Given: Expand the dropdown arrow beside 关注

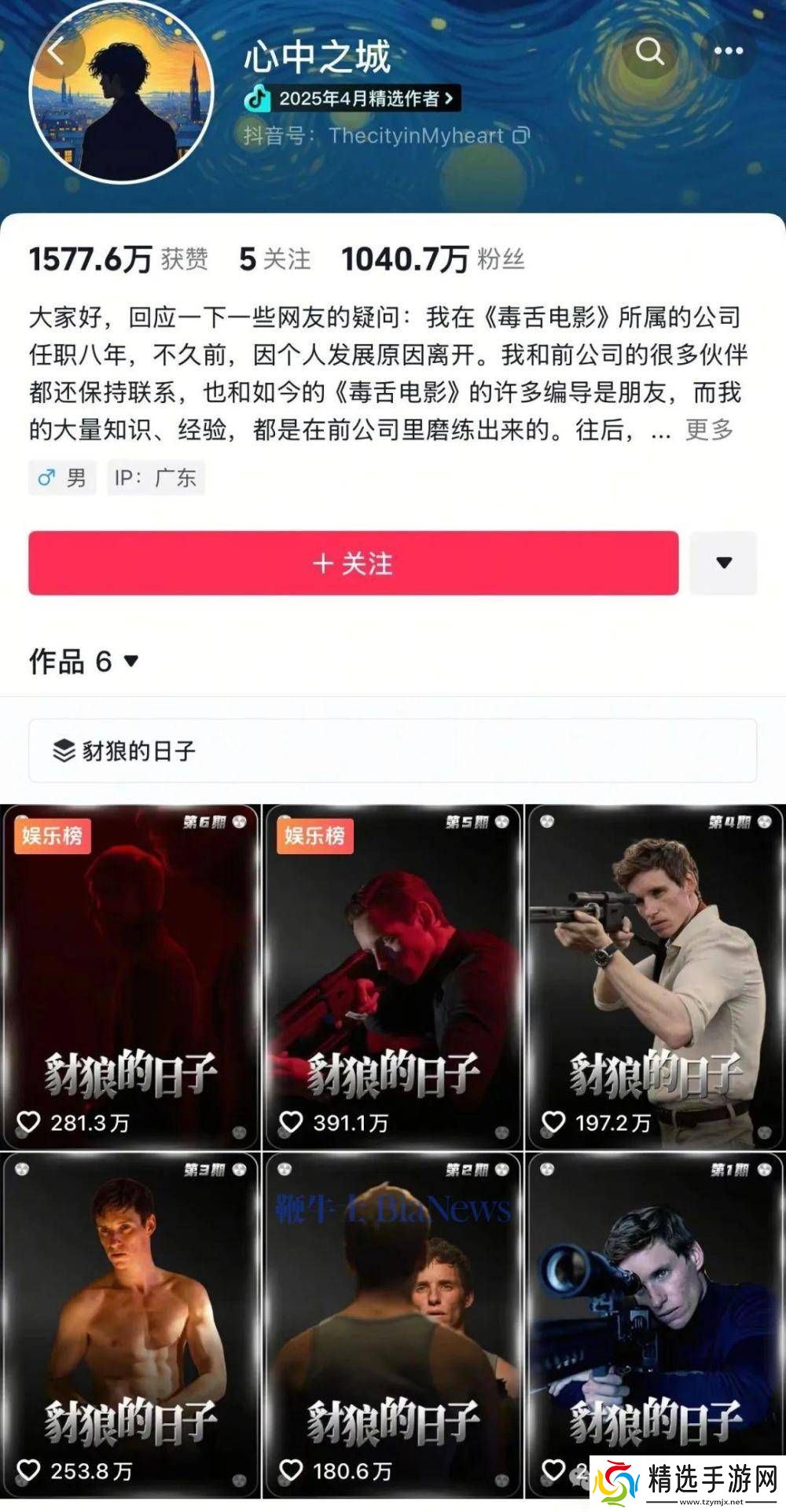Looking at the screenshot, I should click(x=723, y=563).
